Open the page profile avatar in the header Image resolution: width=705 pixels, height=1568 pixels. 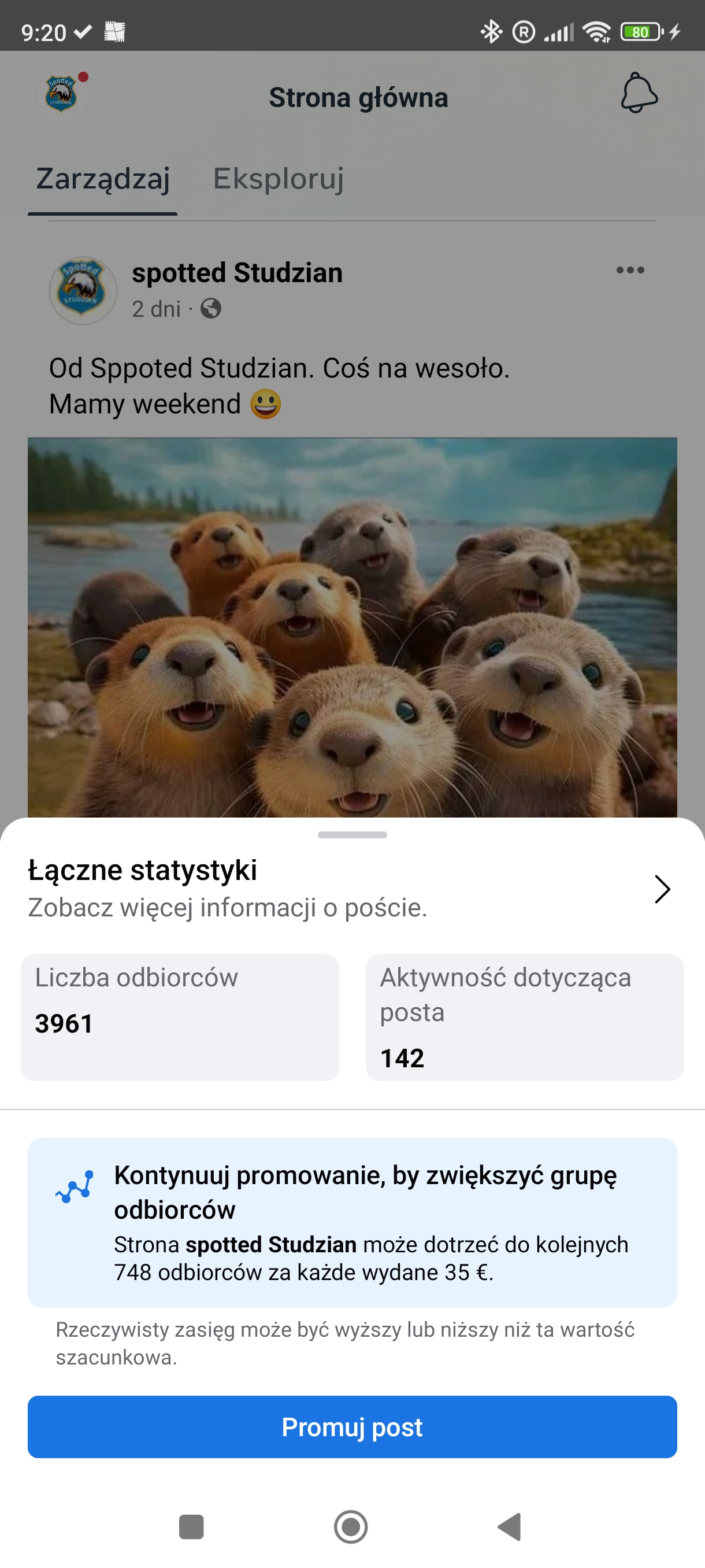coord(62,95)
